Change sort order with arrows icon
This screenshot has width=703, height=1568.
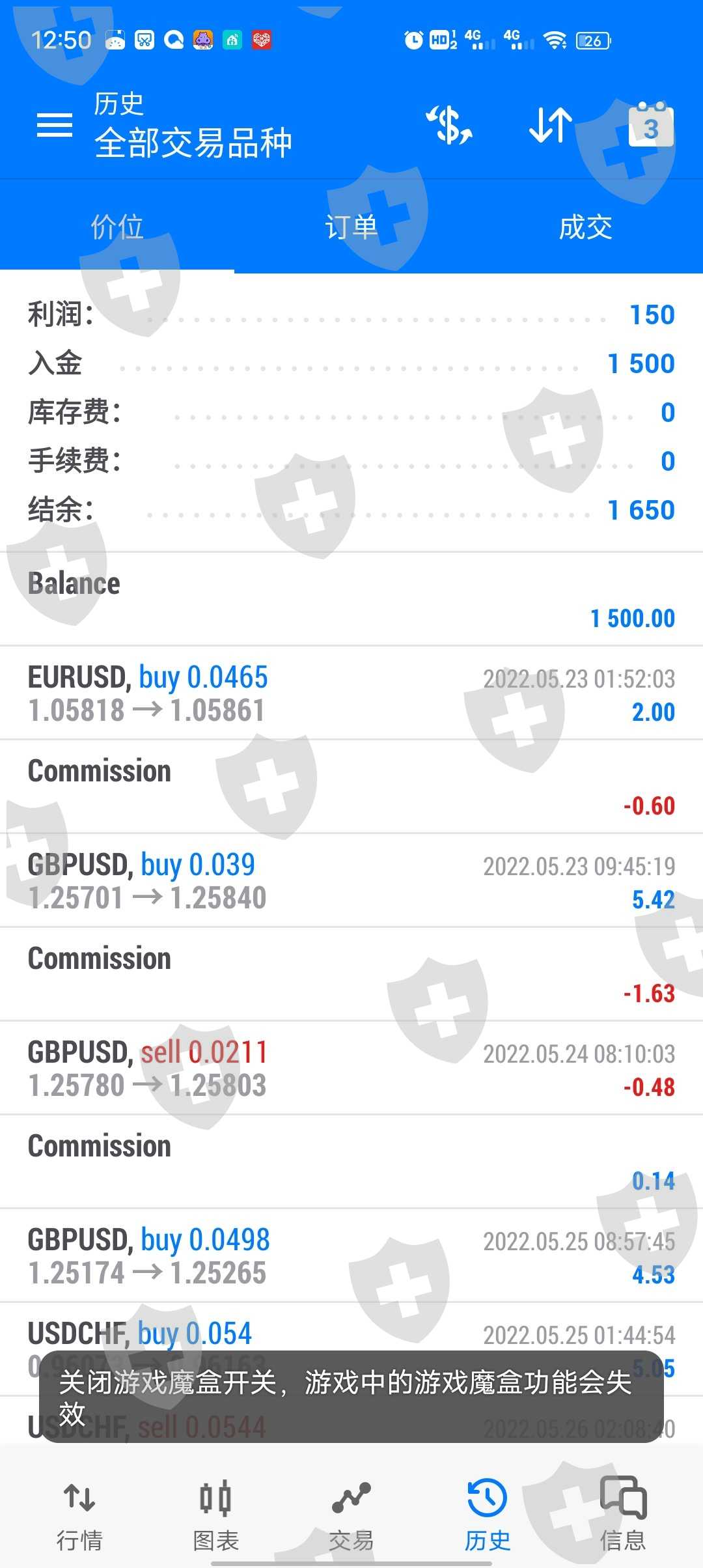[550, 125]
